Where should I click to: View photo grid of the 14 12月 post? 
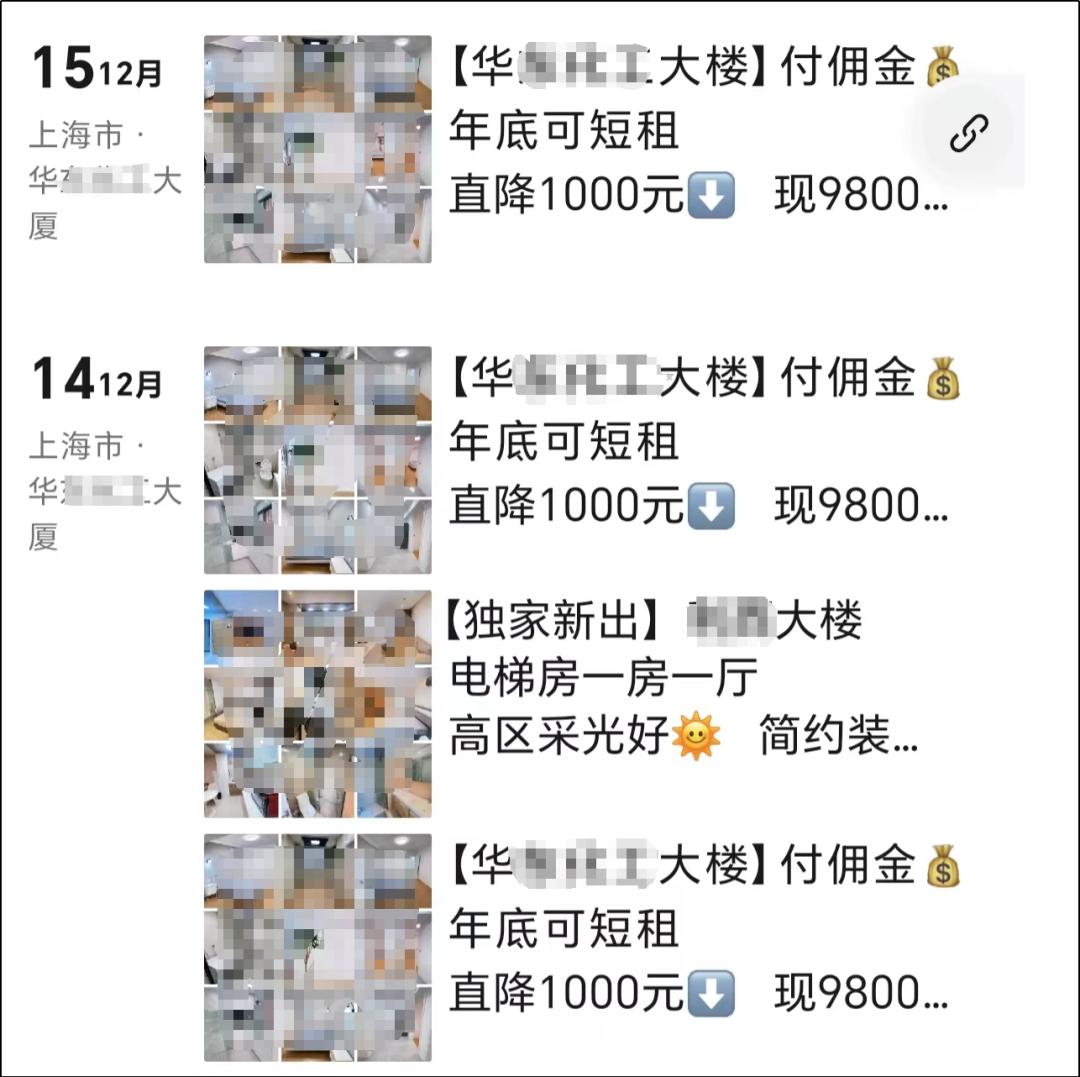318,460
